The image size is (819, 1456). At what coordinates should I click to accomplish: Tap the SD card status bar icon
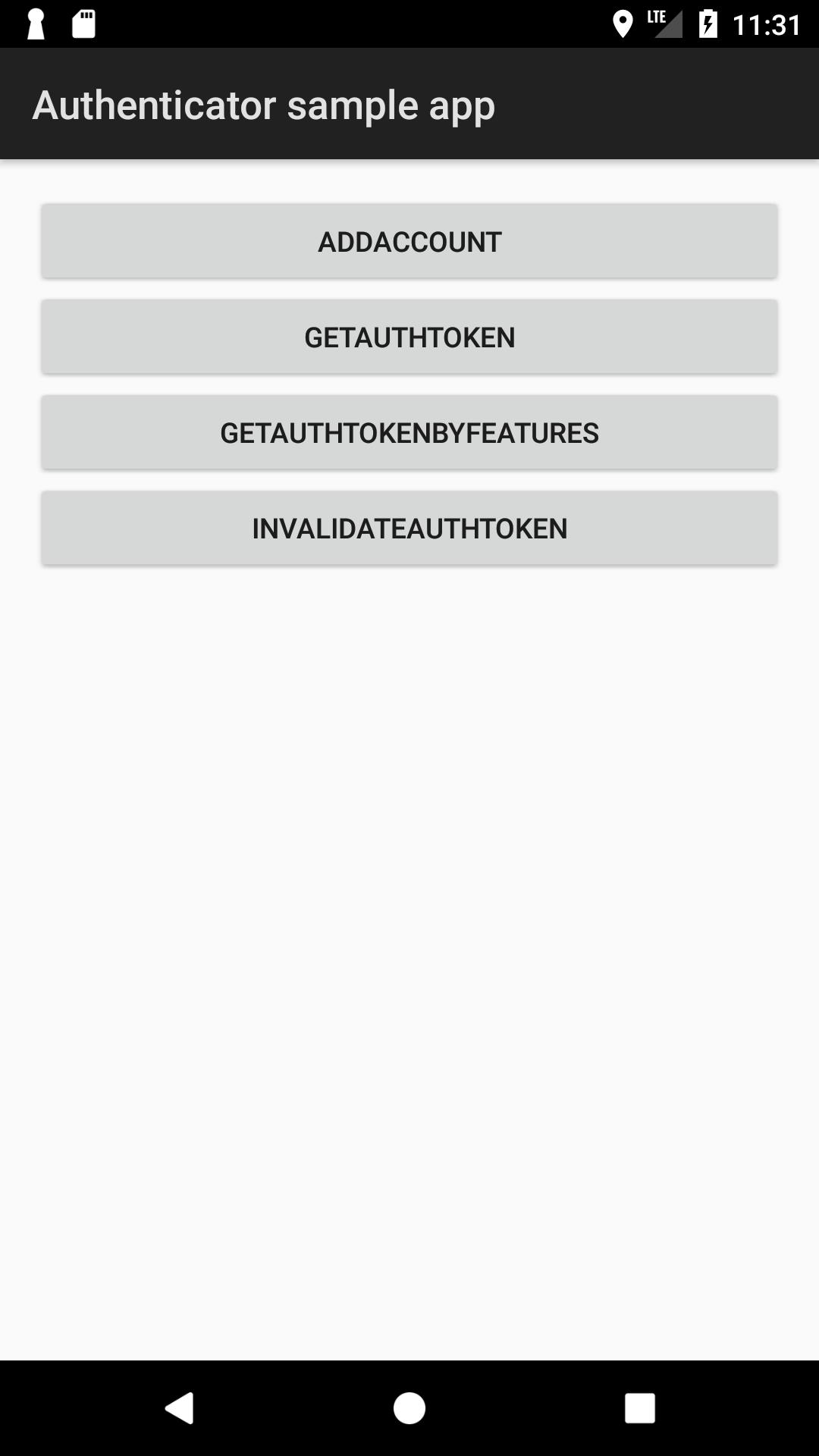click(x=83, y=23)
